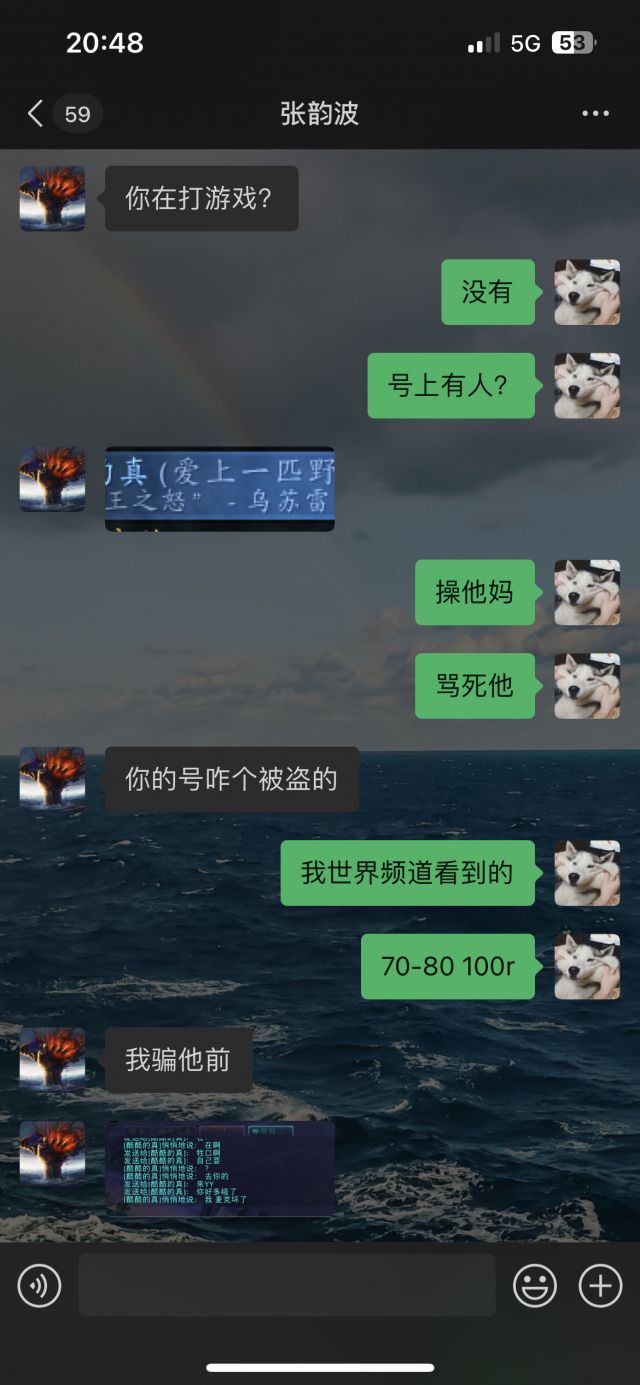Open the game name screenshot image
Viewport: 640px width, 1385px height.
(x=220, y=489)
